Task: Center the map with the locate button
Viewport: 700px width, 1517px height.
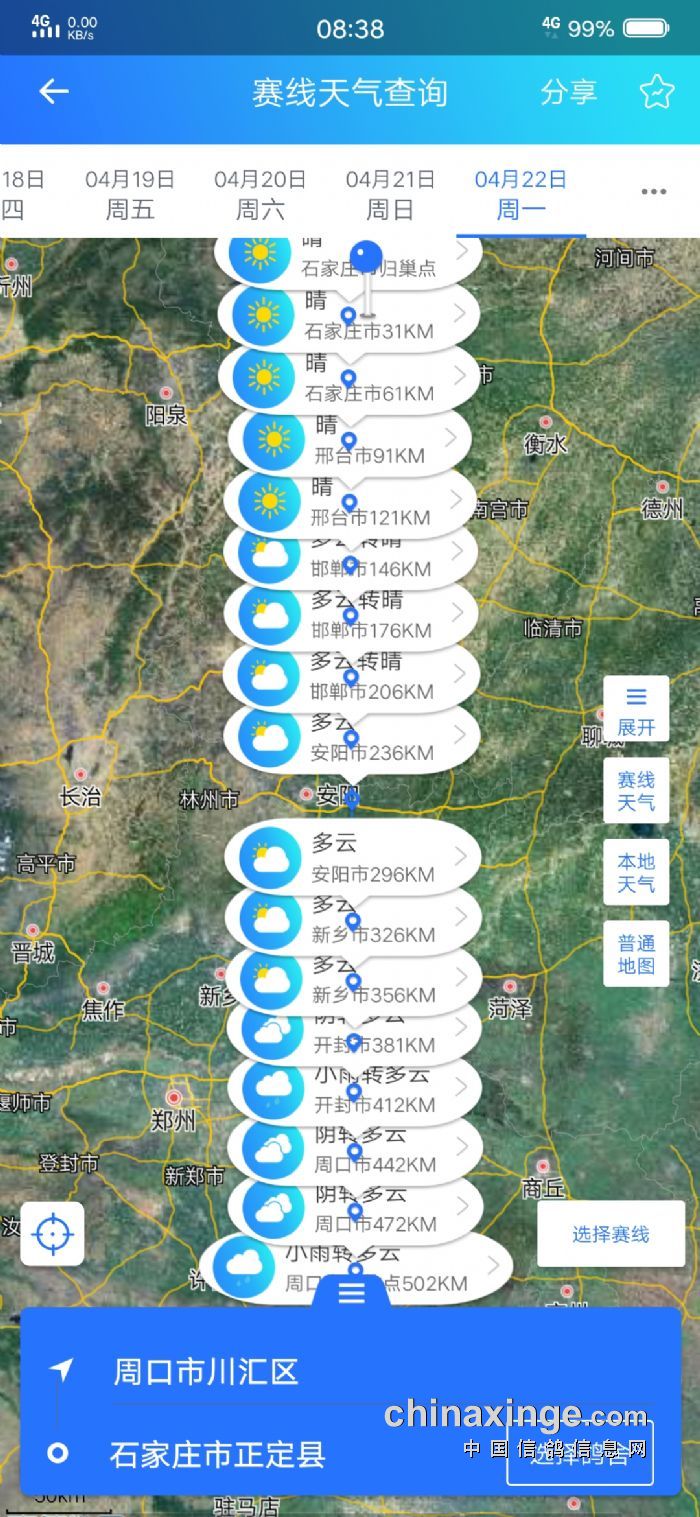Action: pyautogui.click(x=52, y=1234)
